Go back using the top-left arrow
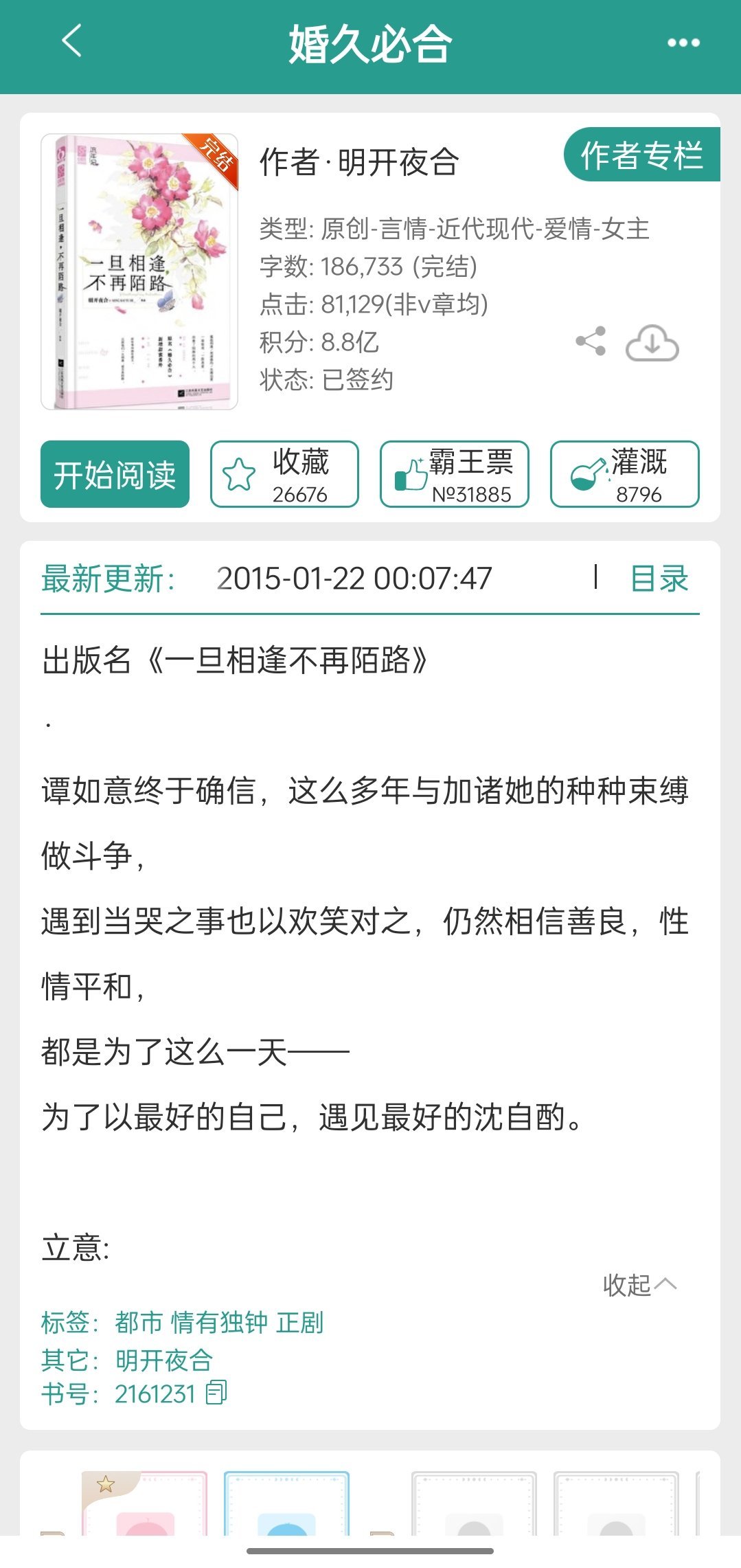Image resolution: width=741 pixels, height=1568 pixels. click(72, 42)
